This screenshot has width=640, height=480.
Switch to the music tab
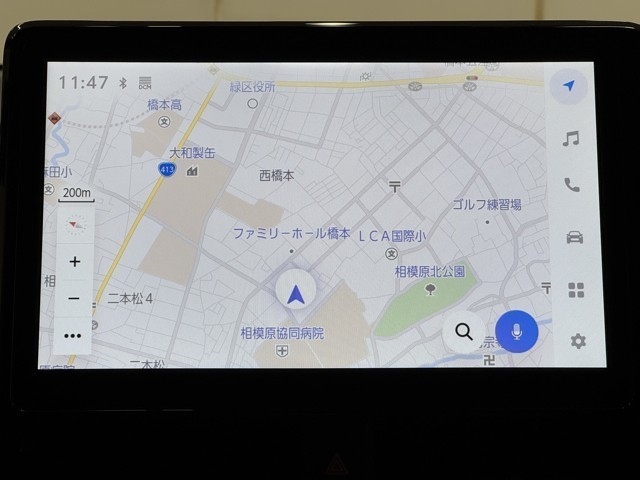coord(571,138)
